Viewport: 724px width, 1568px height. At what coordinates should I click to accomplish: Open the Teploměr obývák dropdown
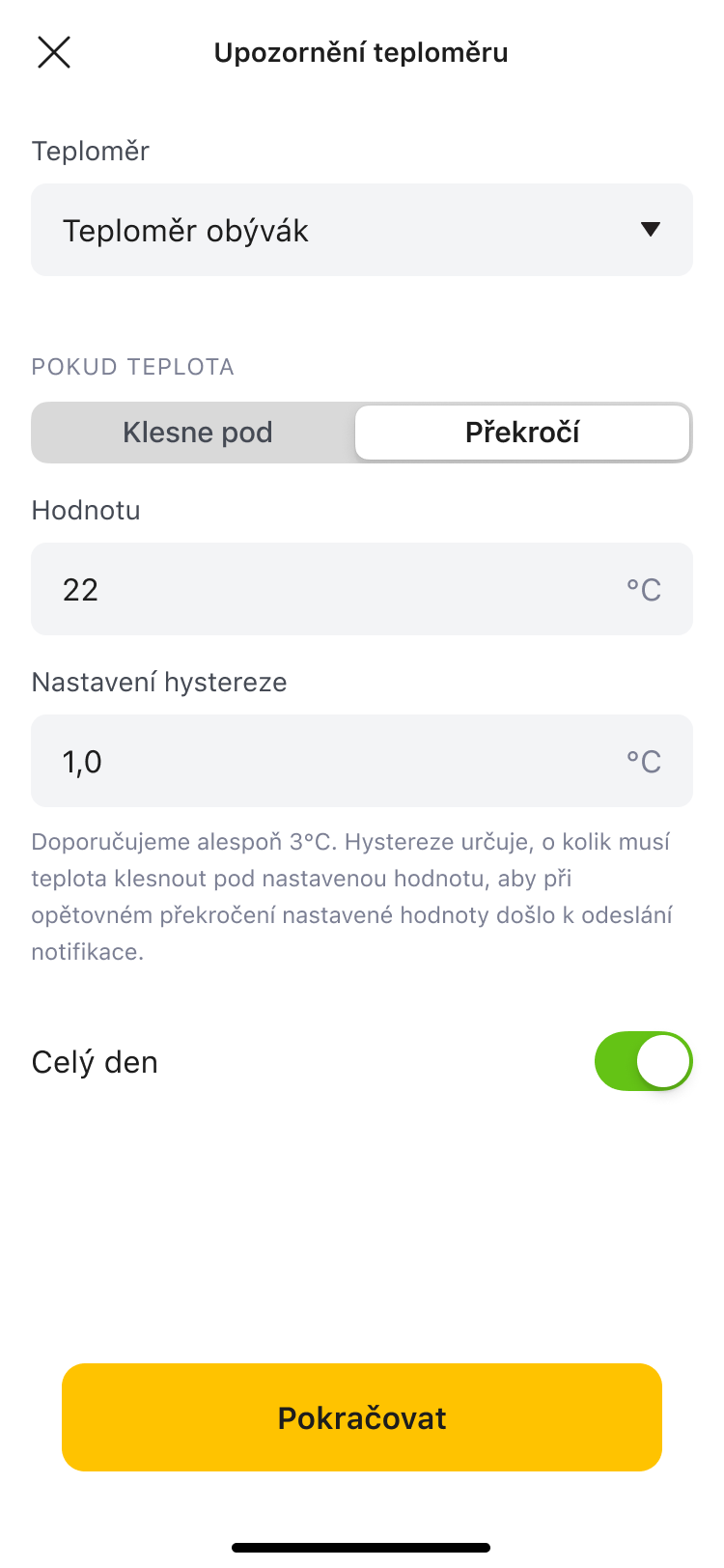pyautogui.click(x=362, y=230)
